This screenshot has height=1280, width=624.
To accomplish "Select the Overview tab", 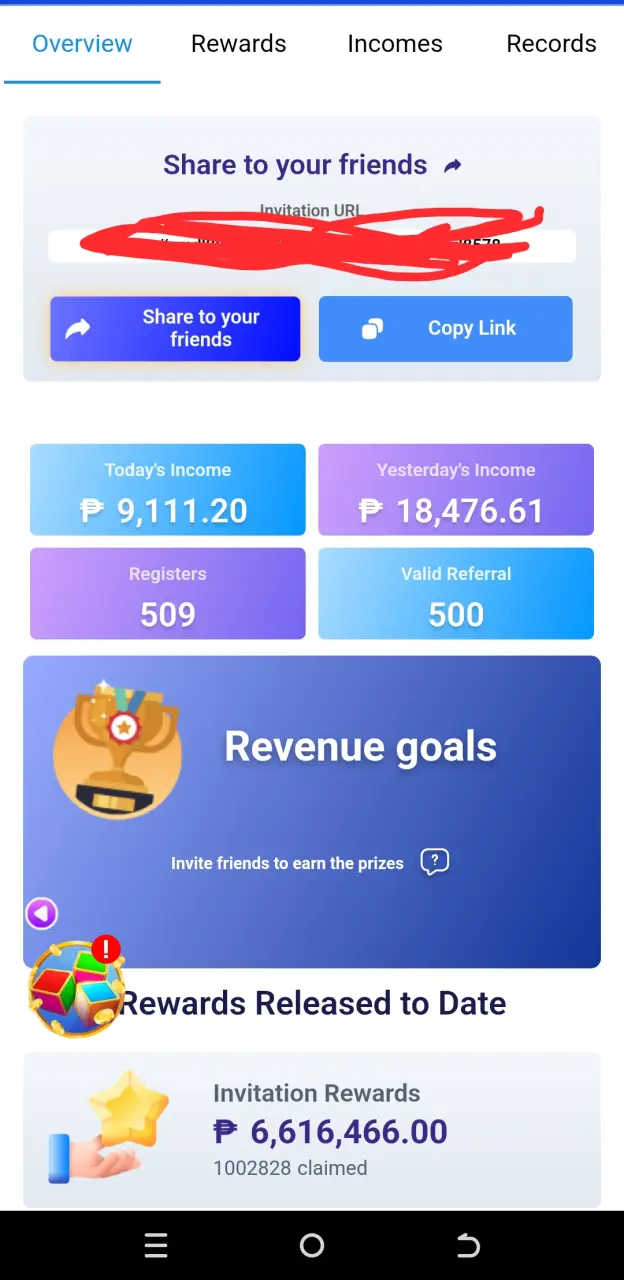I will pyautogui.click(x=82, y=44).
